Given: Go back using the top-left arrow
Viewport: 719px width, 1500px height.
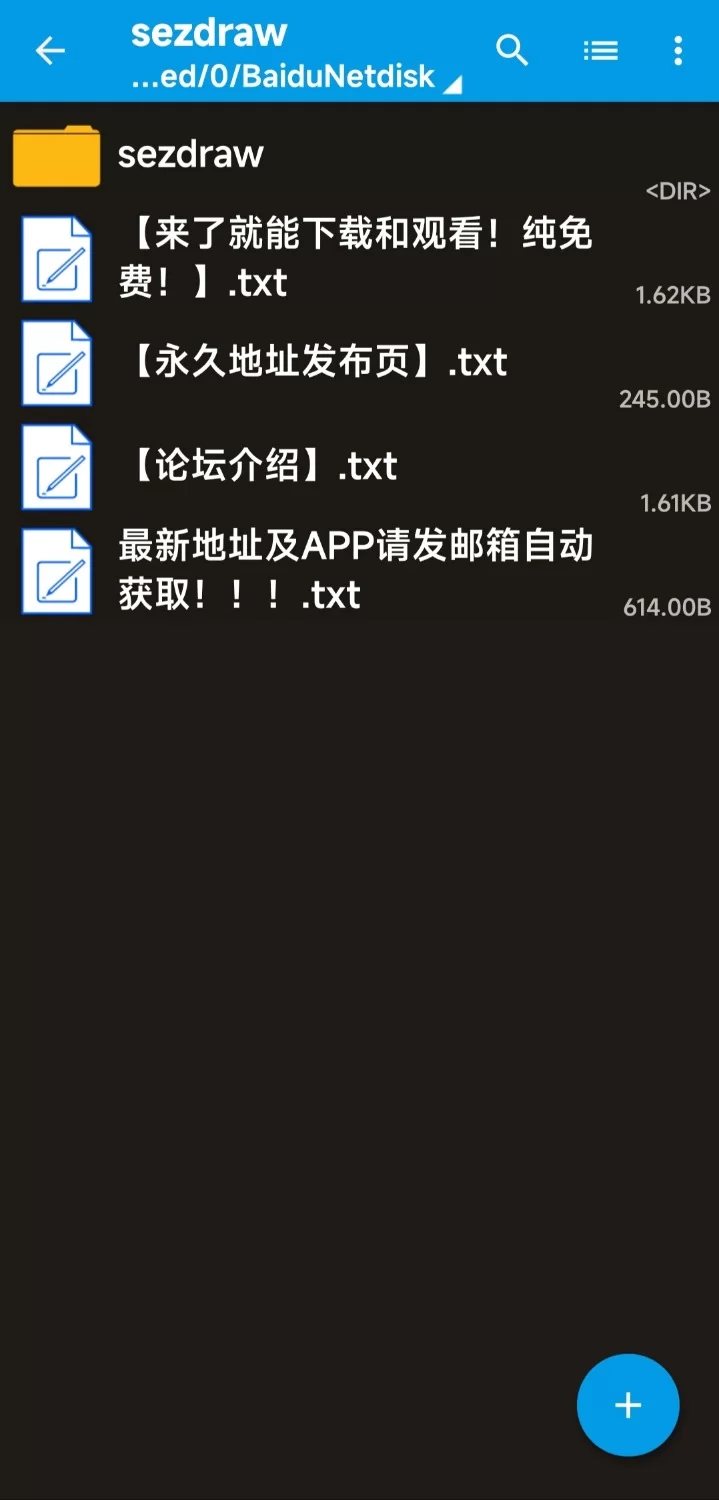Looking at the screenshot, I should pyautogui.click(x=50, y=50).
